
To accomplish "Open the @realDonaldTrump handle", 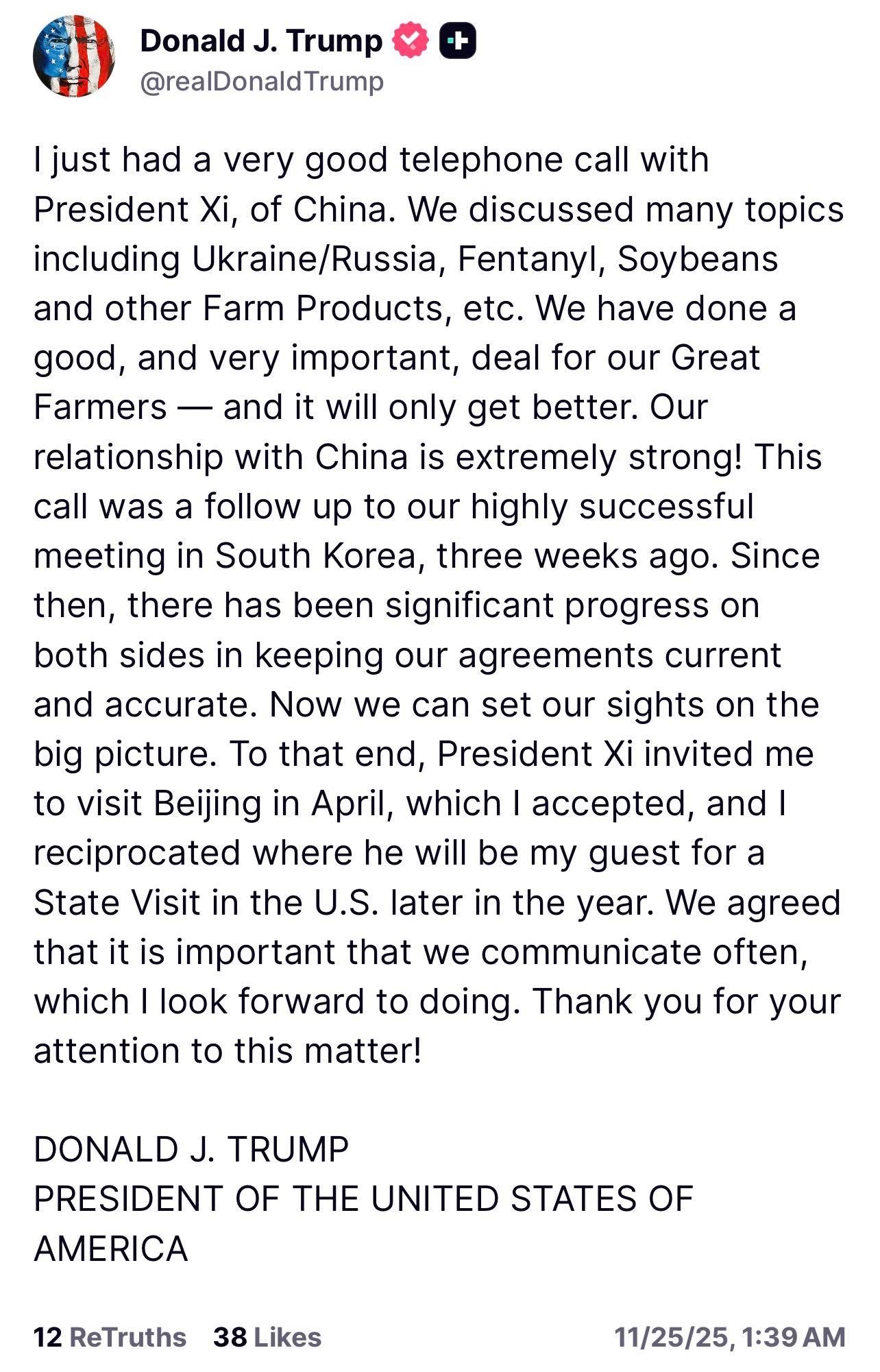I will coord(261,82).
